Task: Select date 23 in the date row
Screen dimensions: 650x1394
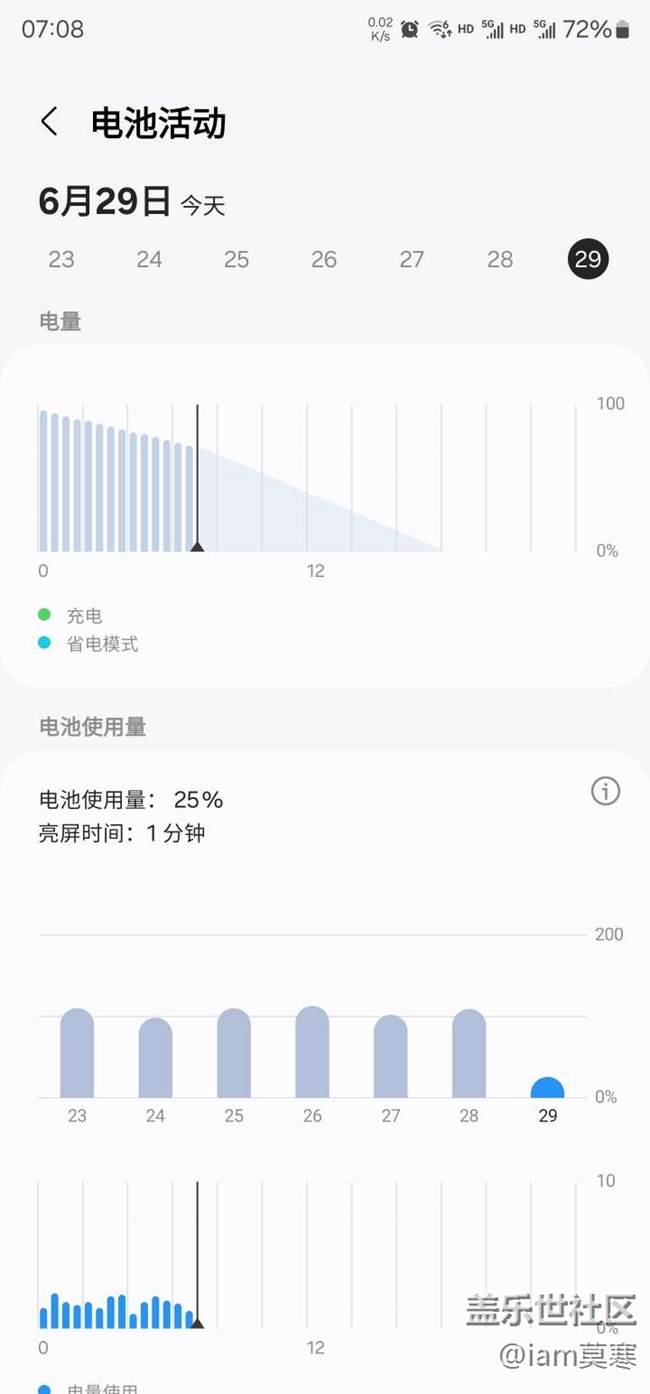Action: tap(61, 259)
